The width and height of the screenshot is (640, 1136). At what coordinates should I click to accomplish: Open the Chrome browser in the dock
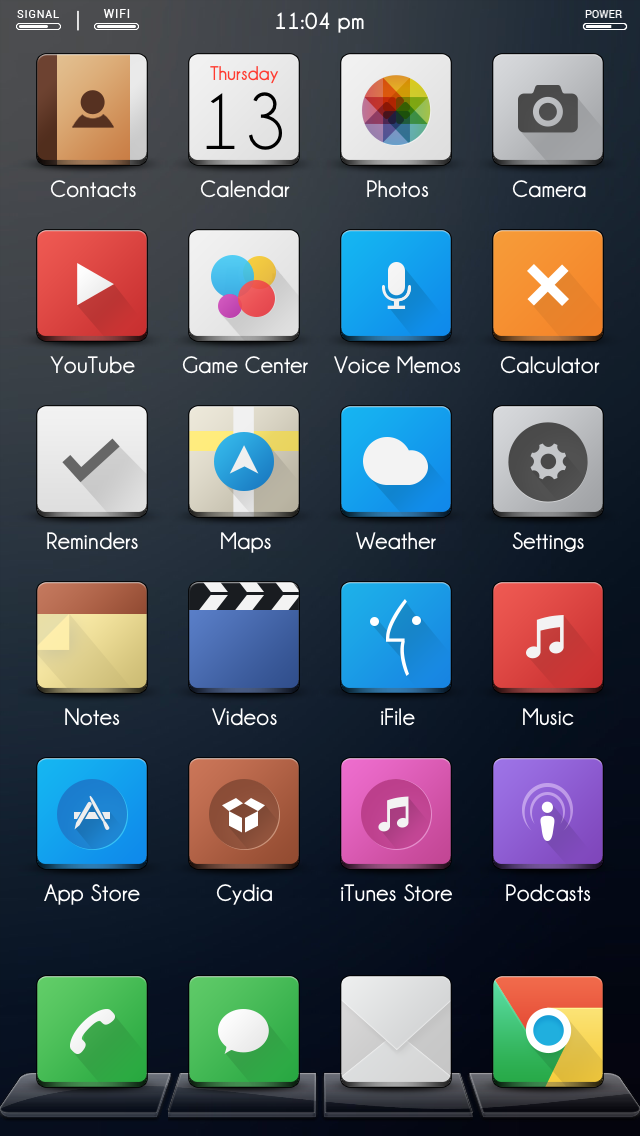point(548,1030)
